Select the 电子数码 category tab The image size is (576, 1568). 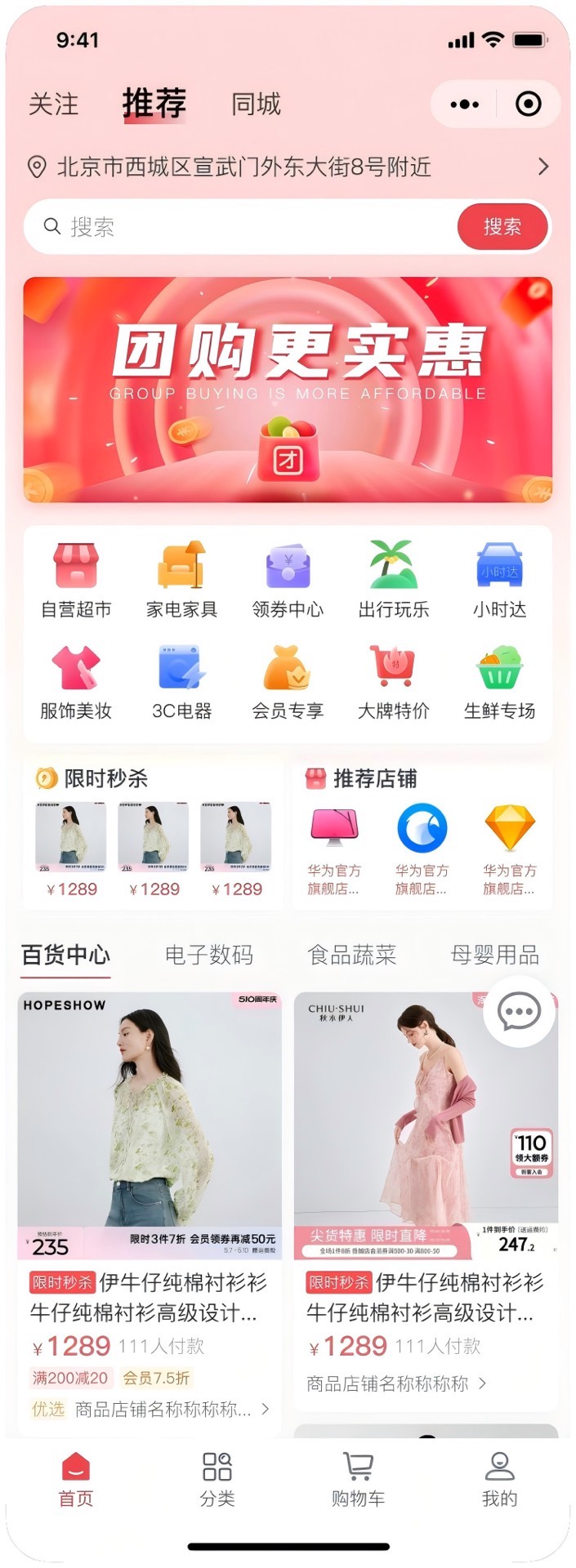coord(209,955)
